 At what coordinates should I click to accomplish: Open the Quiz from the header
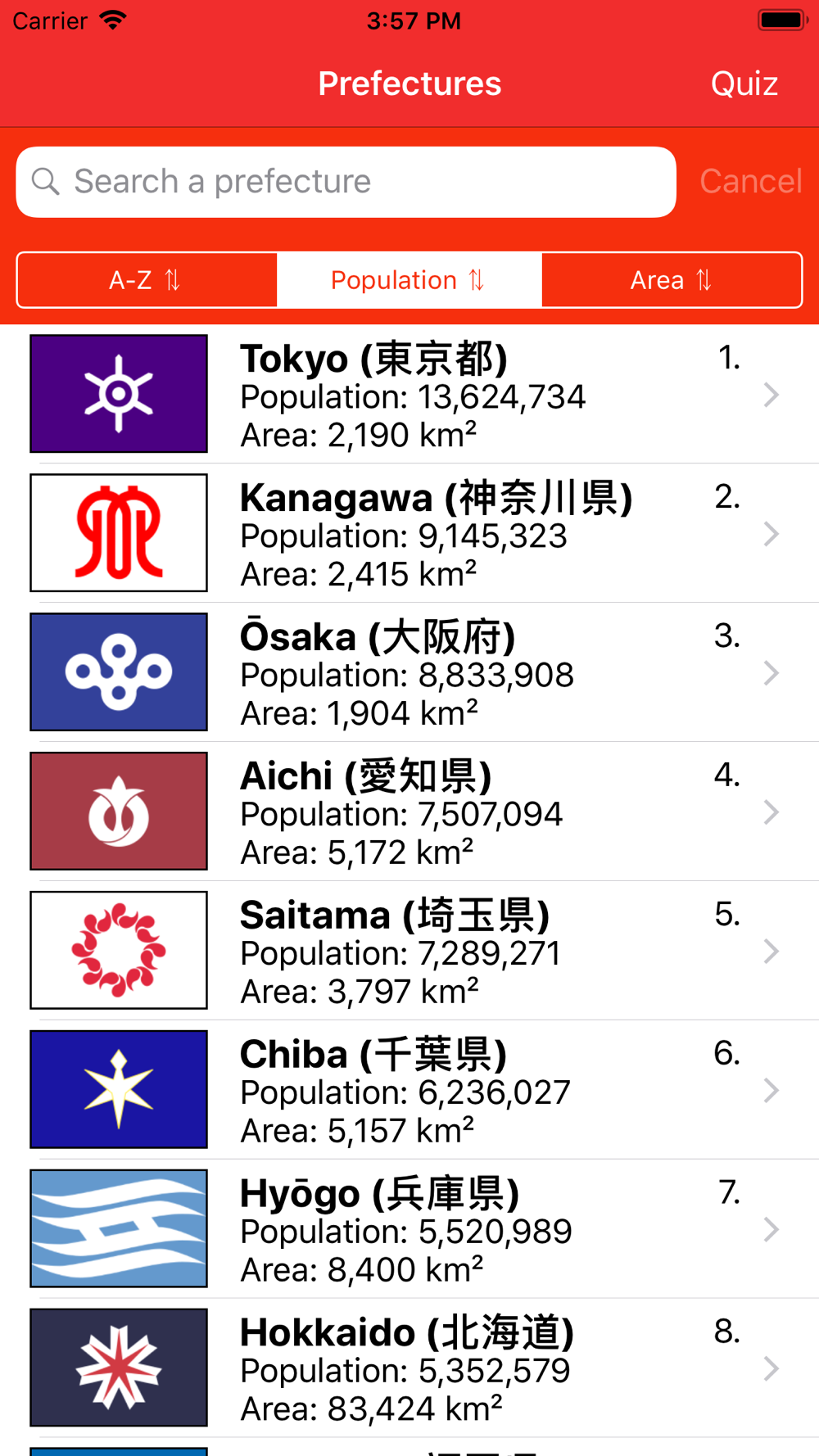[744, 84]
